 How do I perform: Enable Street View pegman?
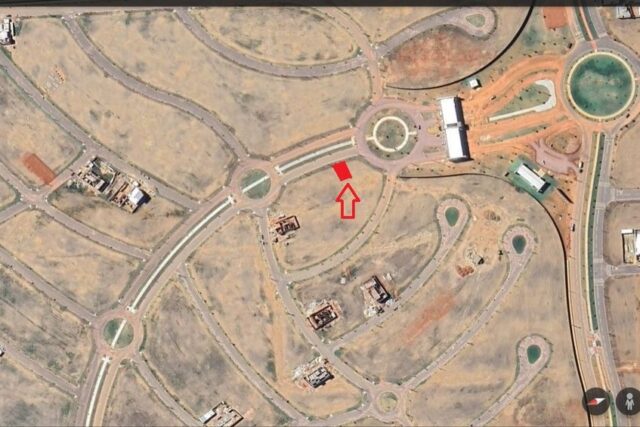(x=629, y=401)
